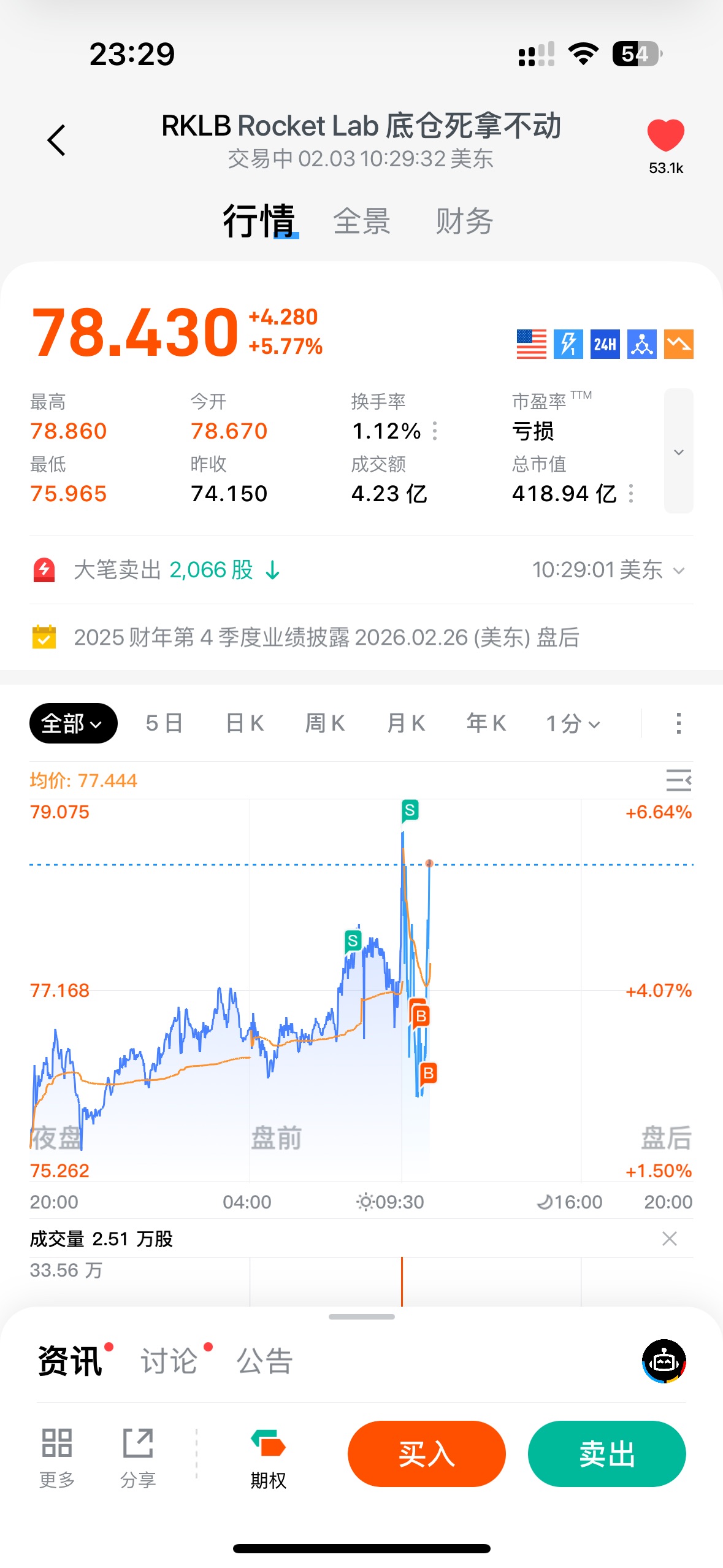
Task: Select the 日K chart view
Action: click(245, 724)
